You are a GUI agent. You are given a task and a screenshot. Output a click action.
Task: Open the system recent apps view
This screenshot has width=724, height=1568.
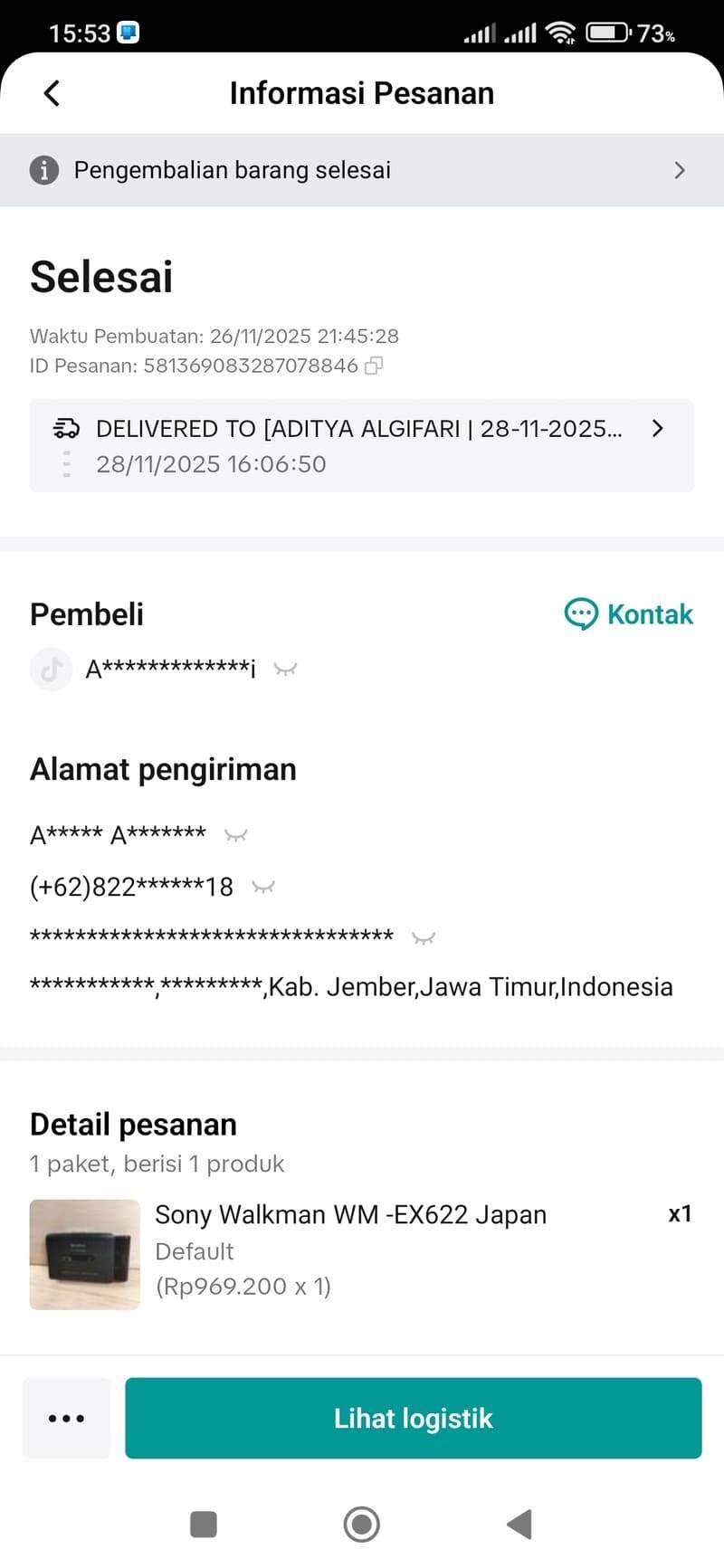pyautogui.click(x=204, y=1524)
